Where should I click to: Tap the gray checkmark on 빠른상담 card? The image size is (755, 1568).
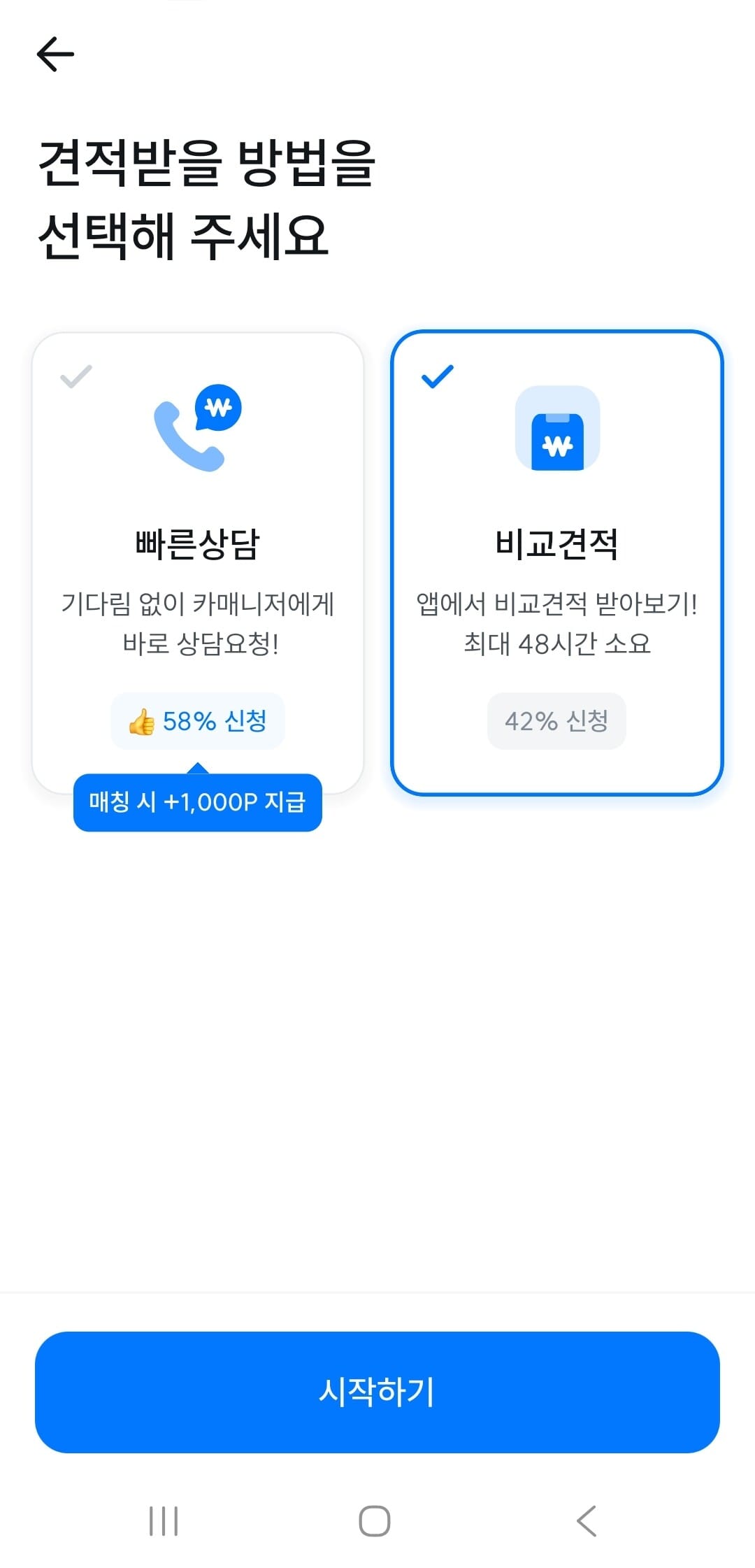coord(75,377)
